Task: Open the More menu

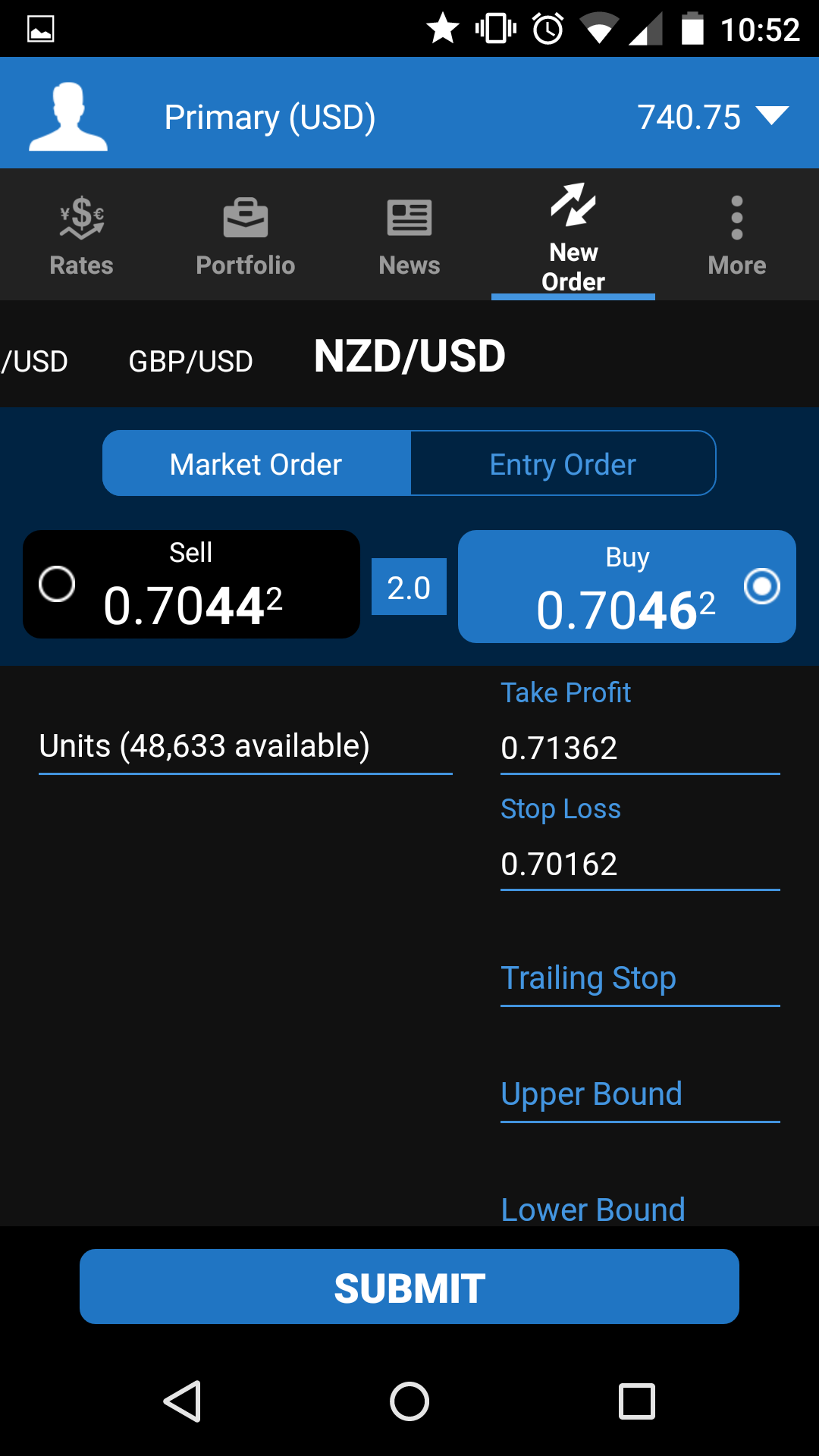Action: click(x=736, y=237)
